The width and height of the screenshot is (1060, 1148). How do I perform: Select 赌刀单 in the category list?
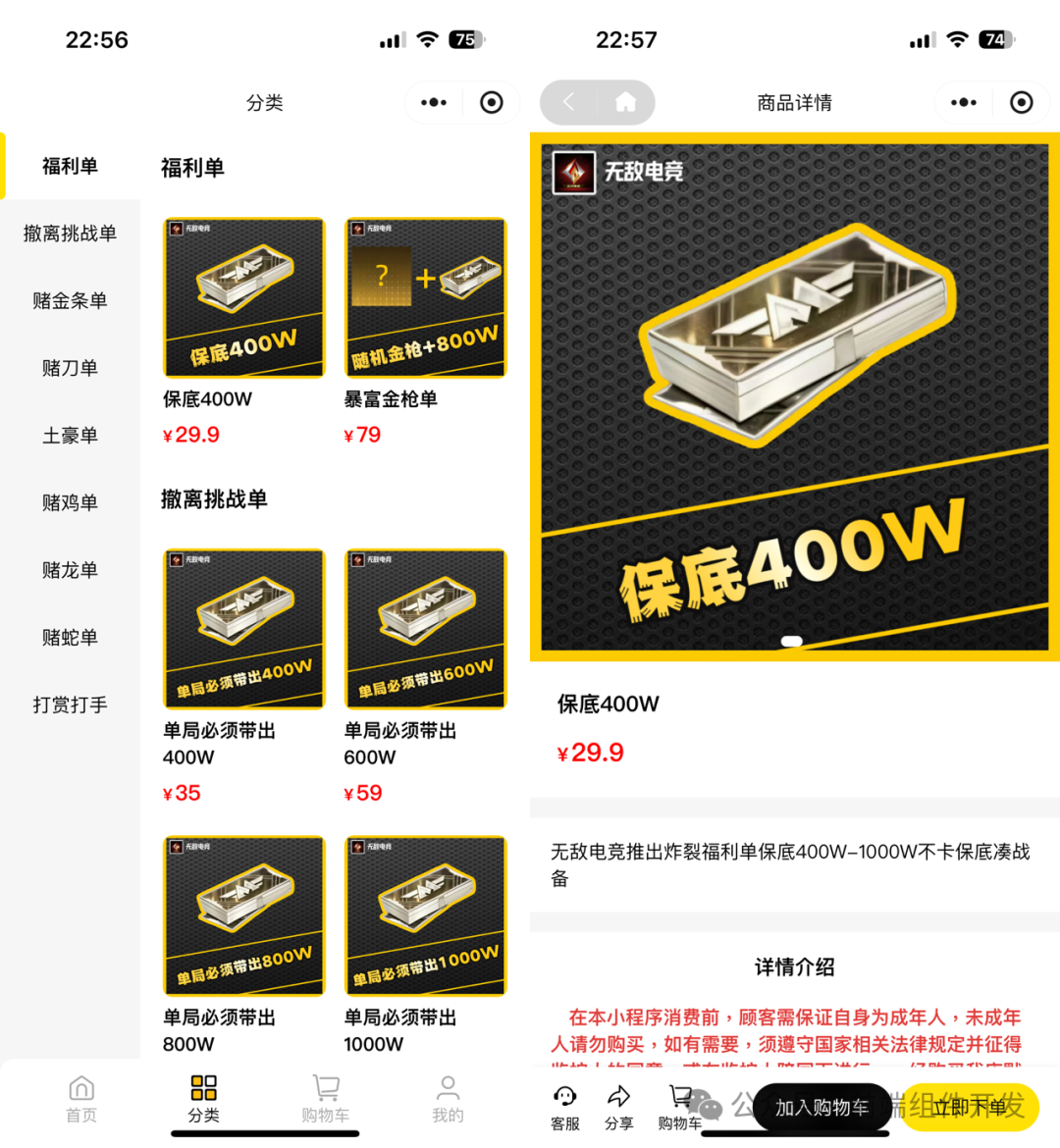click(69, 368)
